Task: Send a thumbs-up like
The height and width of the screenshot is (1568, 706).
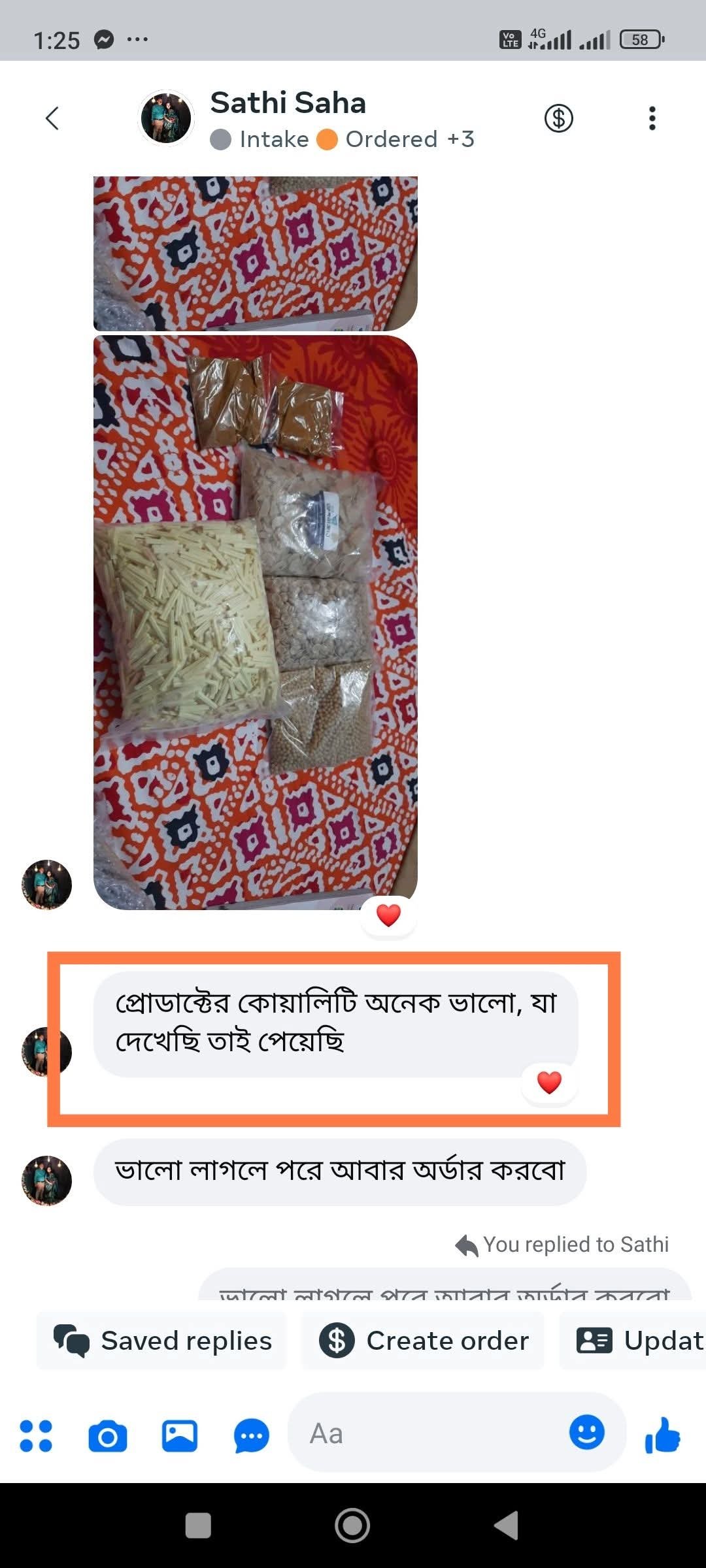Action: tap(663, 1435)
